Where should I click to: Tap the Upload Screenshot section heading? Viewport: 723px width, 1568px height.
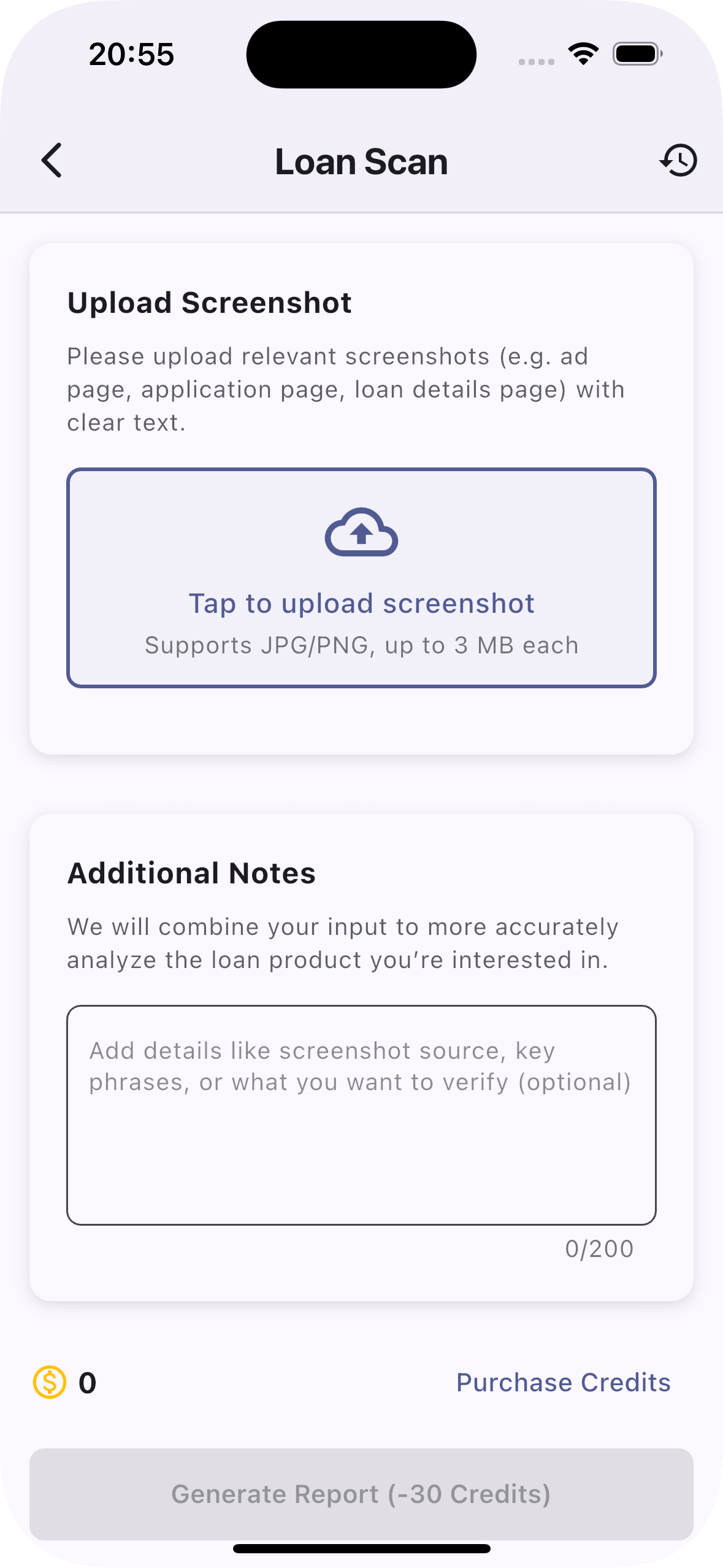210,302
